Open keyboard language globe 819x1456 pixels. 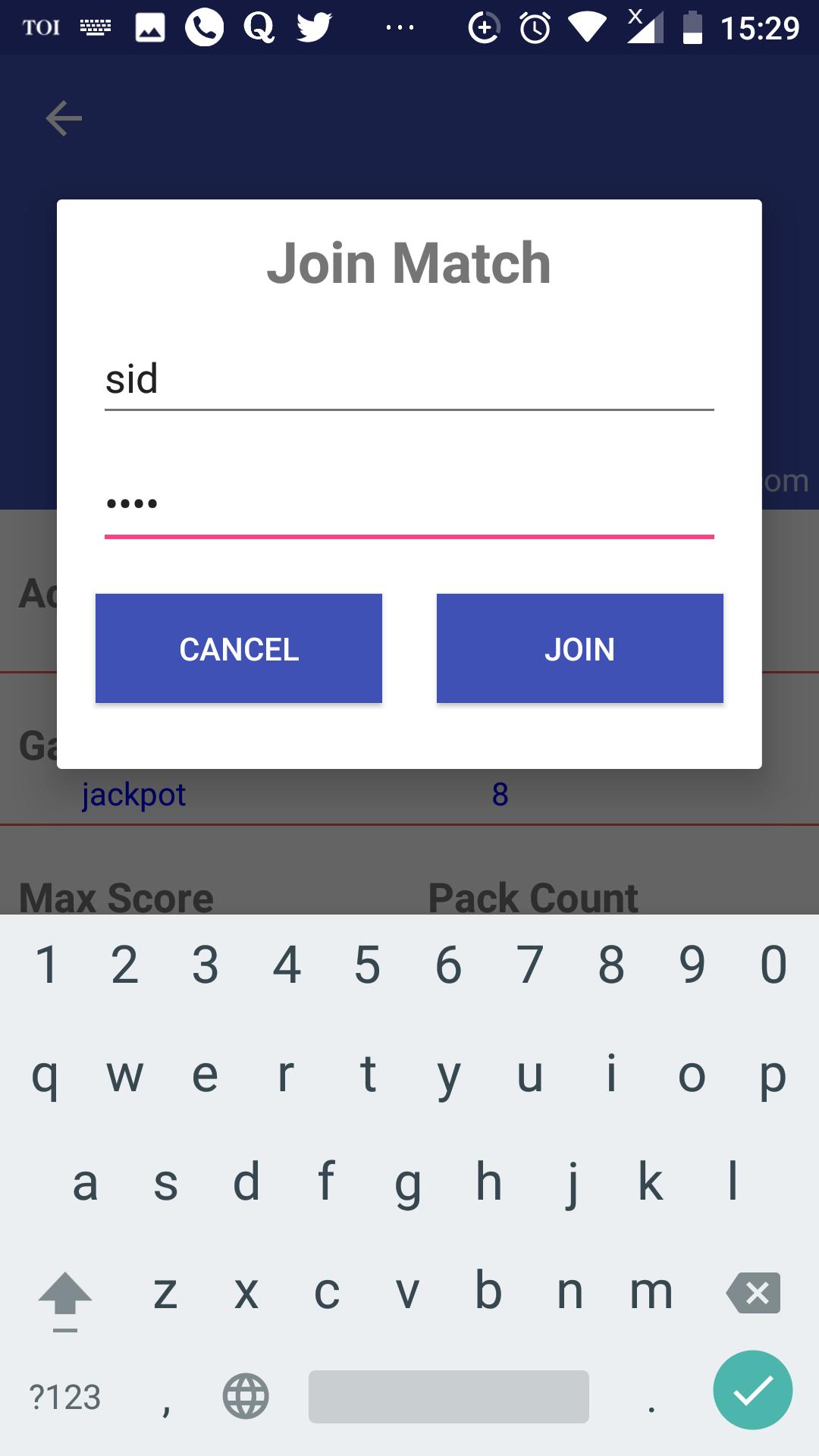coord(246,1396)
